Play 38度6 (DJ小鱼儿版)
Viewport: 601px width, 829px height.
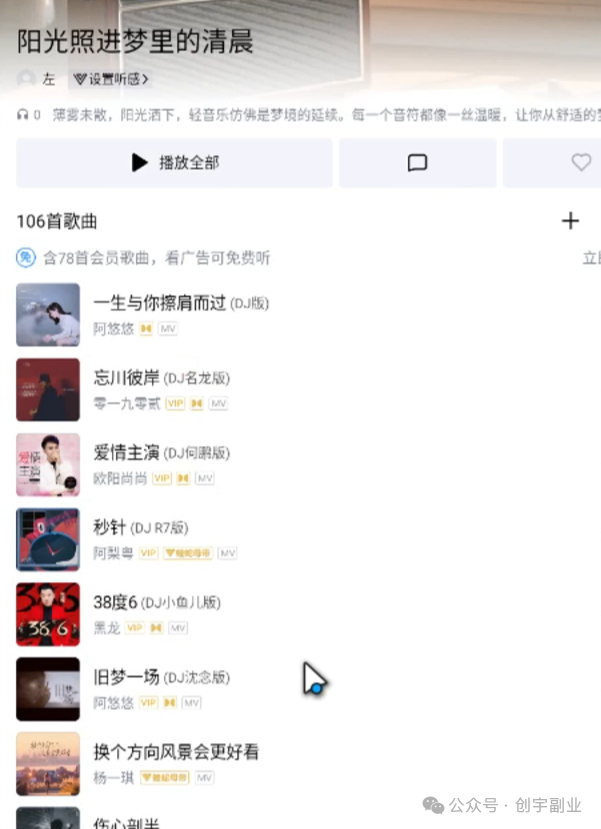[x=156, y=602]
